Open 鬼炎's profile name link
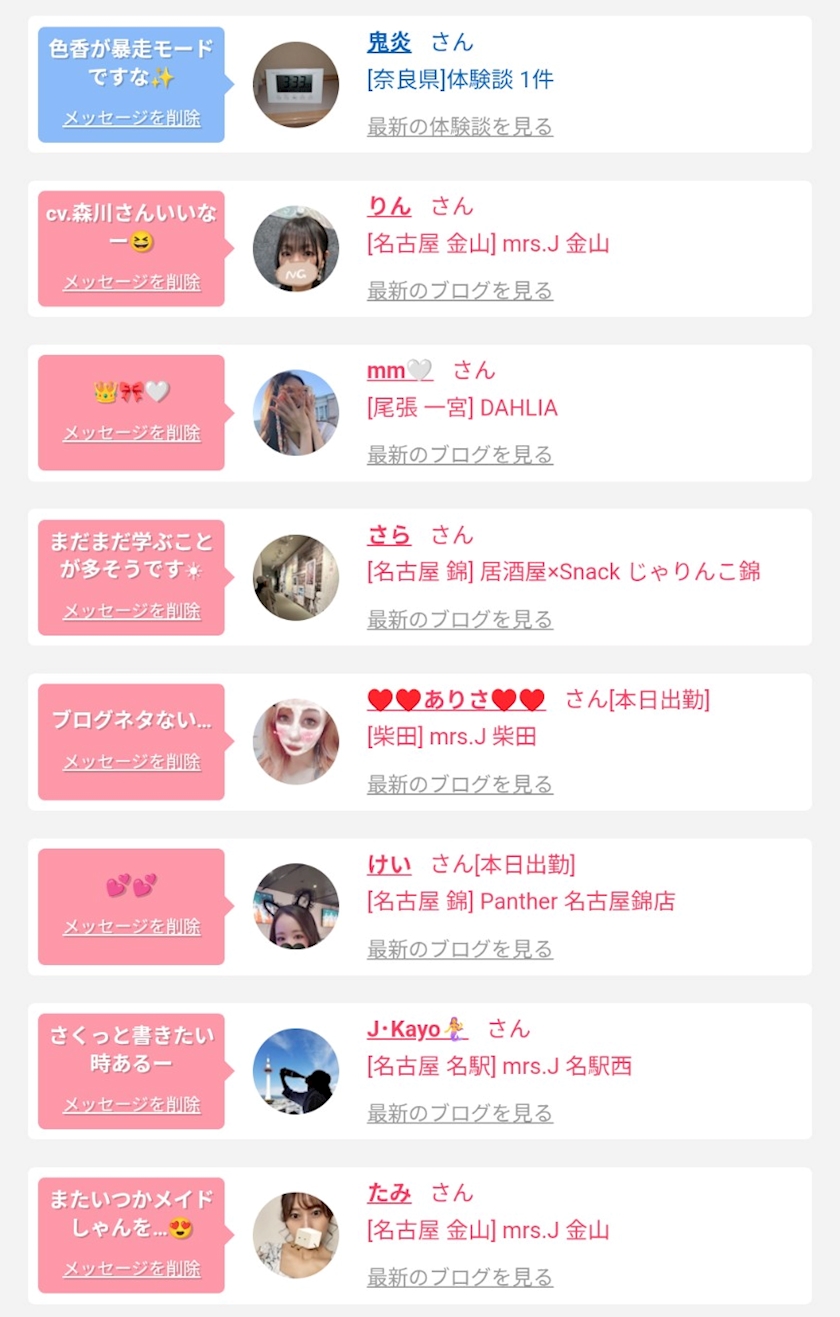This screenshot has height=1317, width=840. coord(389,43)
